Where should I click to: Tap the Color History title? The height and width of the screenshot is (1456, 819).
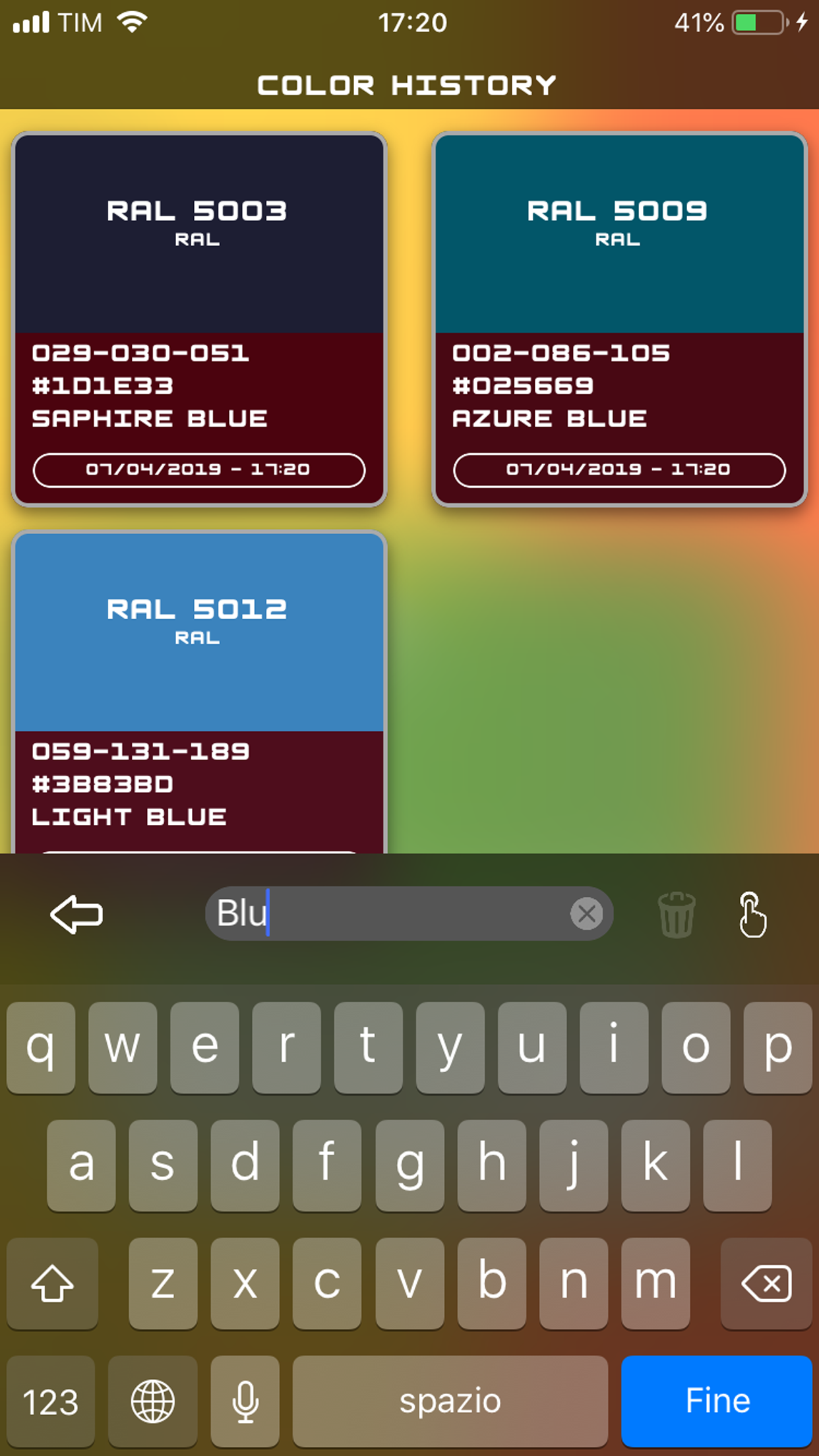click(409, 84)
